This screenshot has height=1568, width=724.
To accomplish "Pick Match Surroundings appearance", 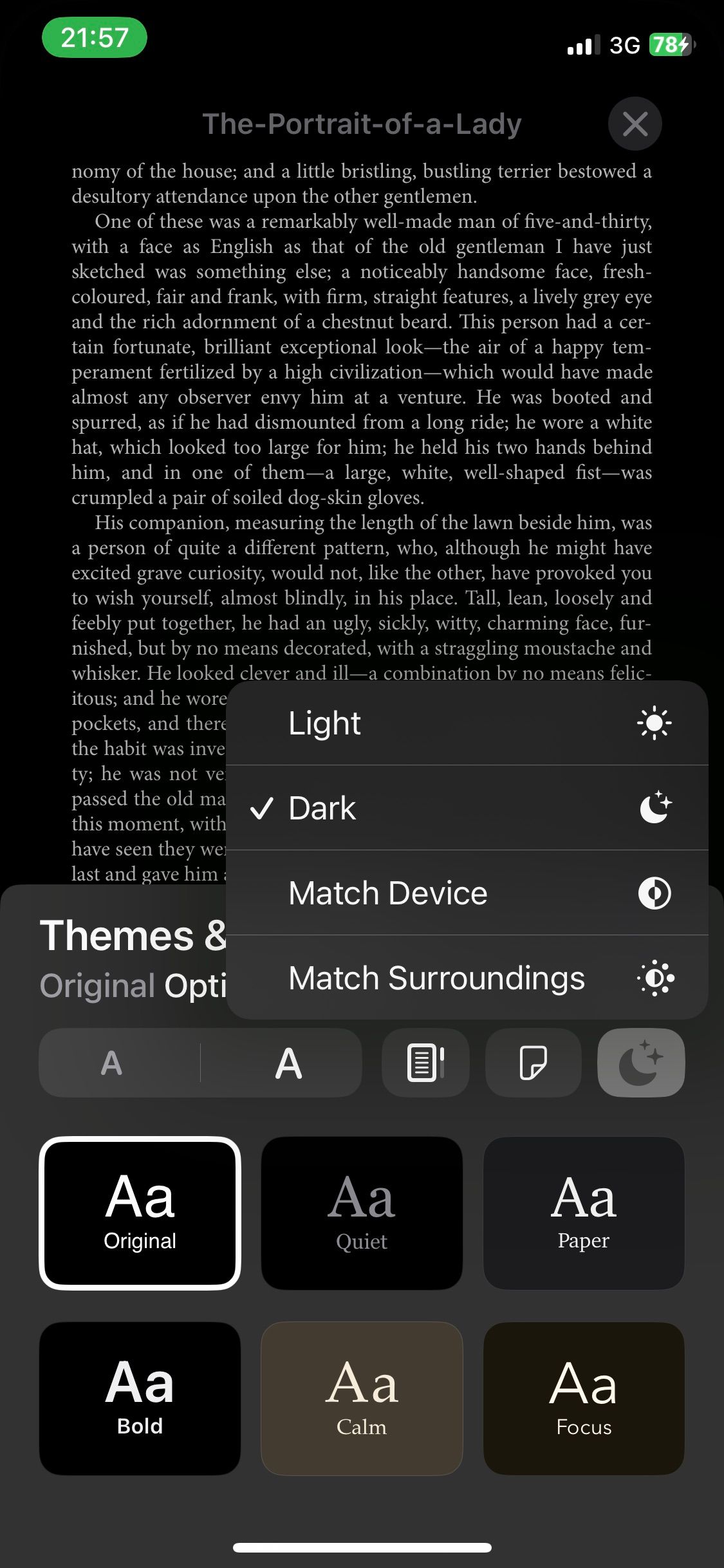I will click(467, 978).
